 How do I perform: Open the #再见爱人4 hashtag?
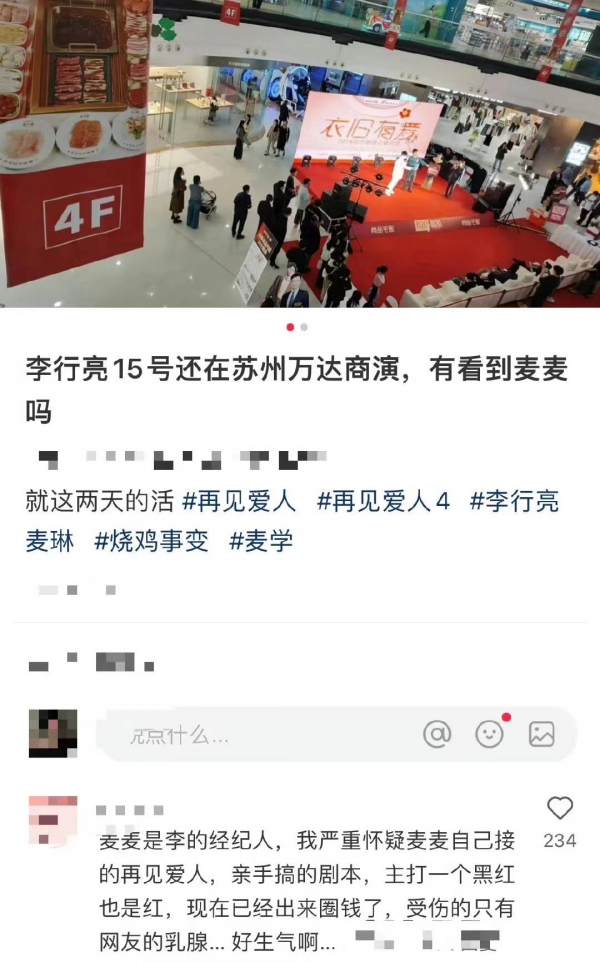click(x=383, y=501)
